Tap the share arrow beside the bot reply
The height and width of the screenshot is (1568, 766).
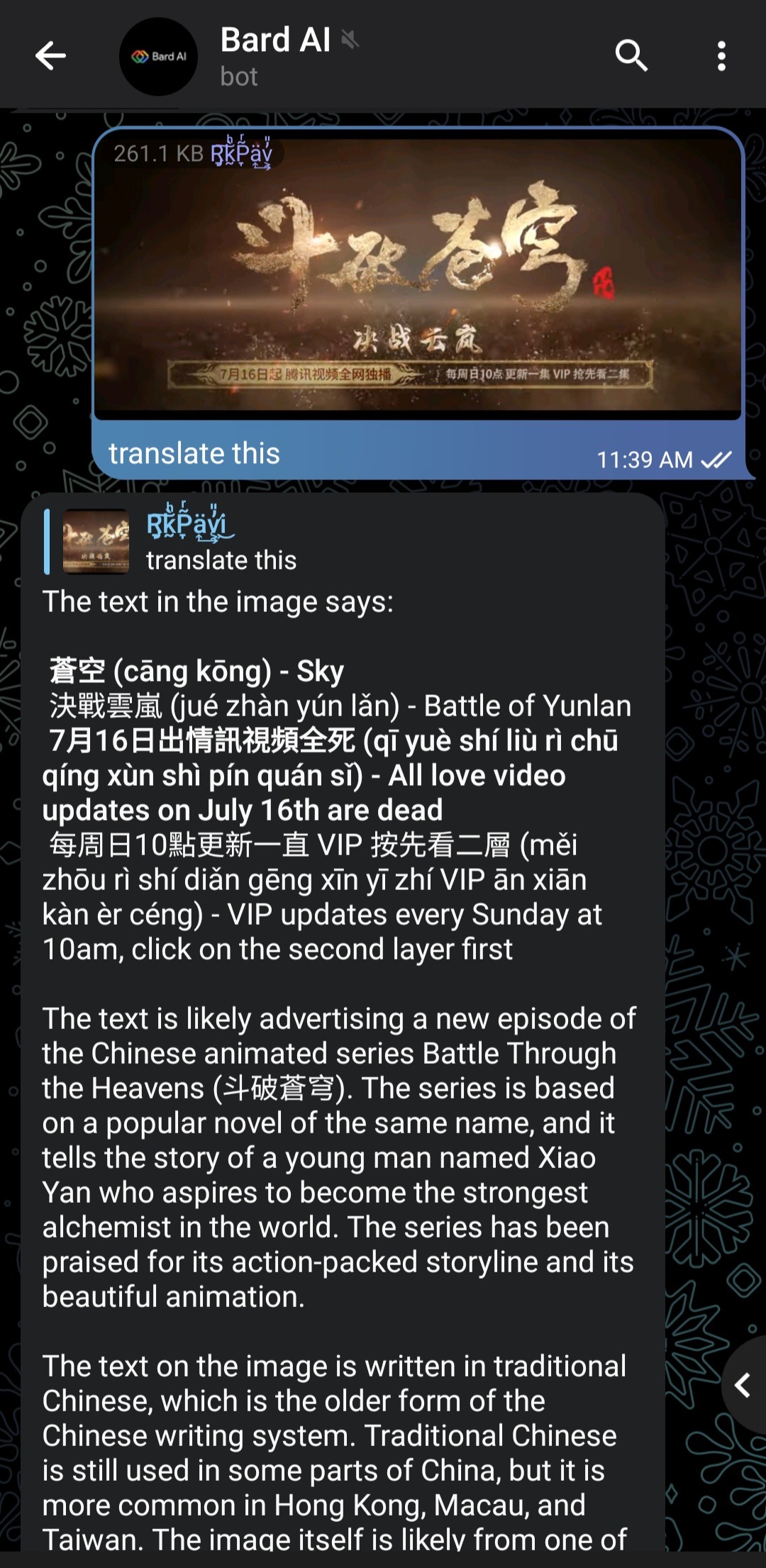click(x=744, y=1385)
